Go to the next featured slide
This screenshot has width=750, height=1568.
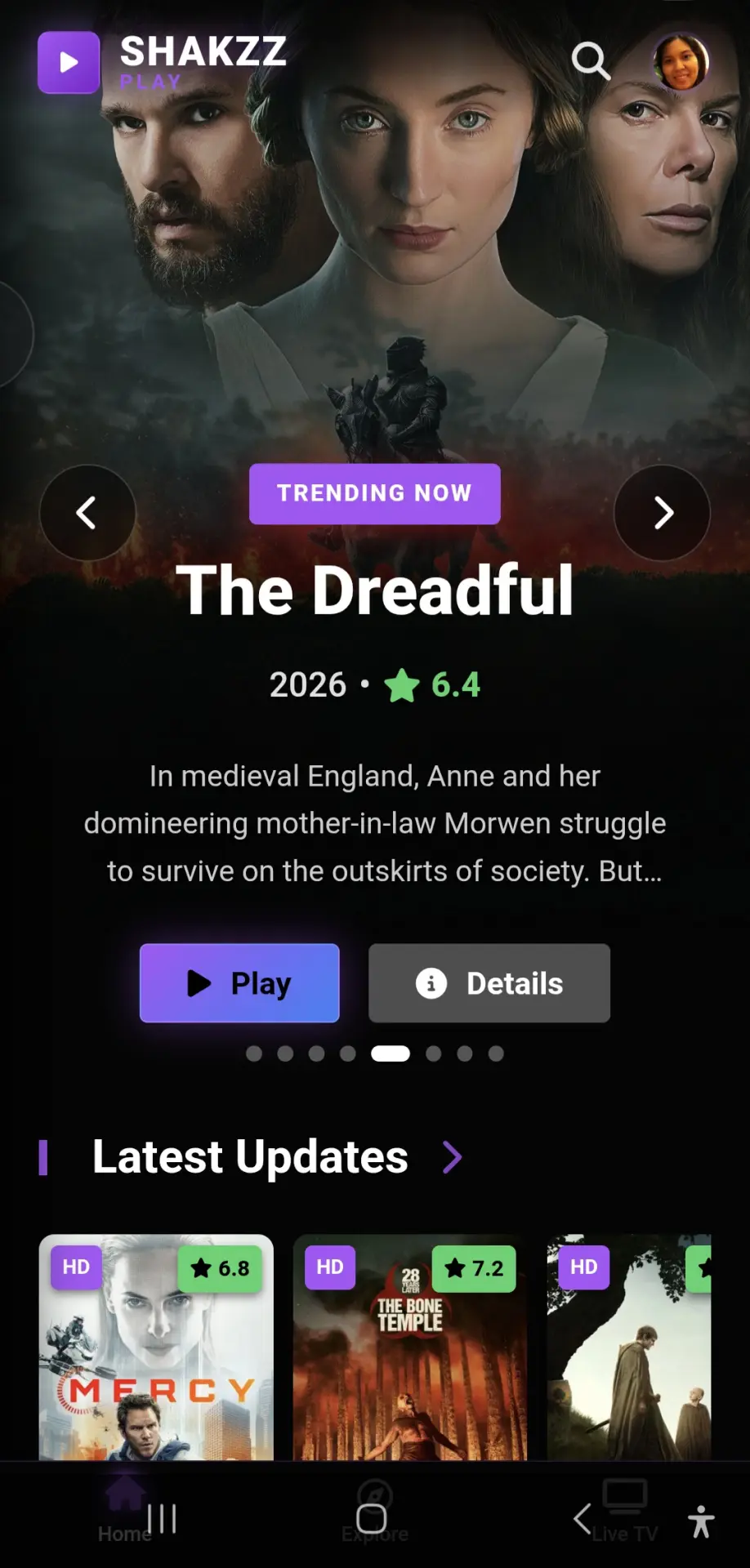663,513
